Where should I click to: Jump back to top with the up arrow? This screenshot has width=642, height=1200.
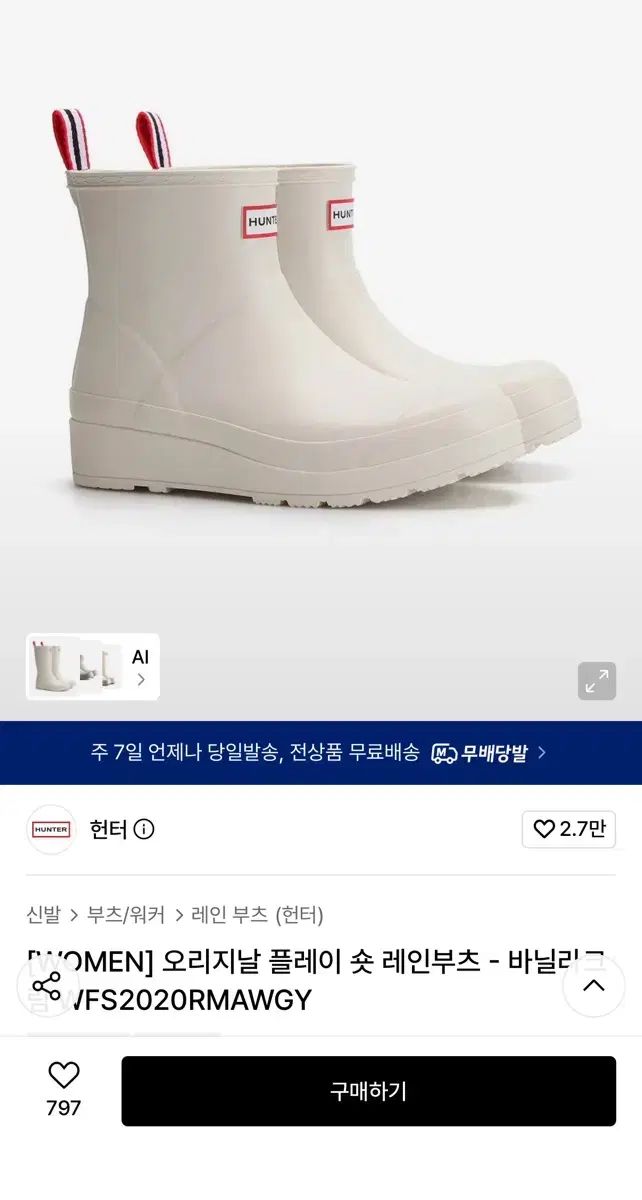click(x=594, y=986)
